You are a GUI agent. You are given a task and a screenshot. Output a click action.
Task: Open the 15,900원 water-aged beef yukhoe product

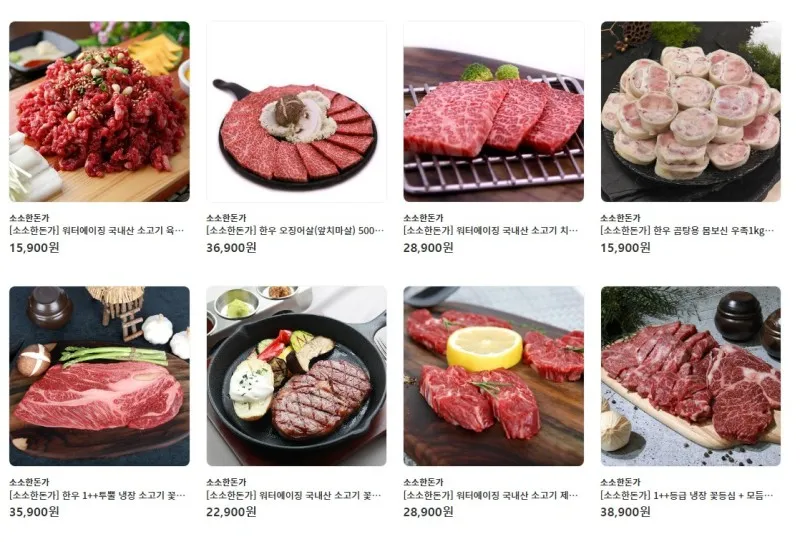click(99, 112)
